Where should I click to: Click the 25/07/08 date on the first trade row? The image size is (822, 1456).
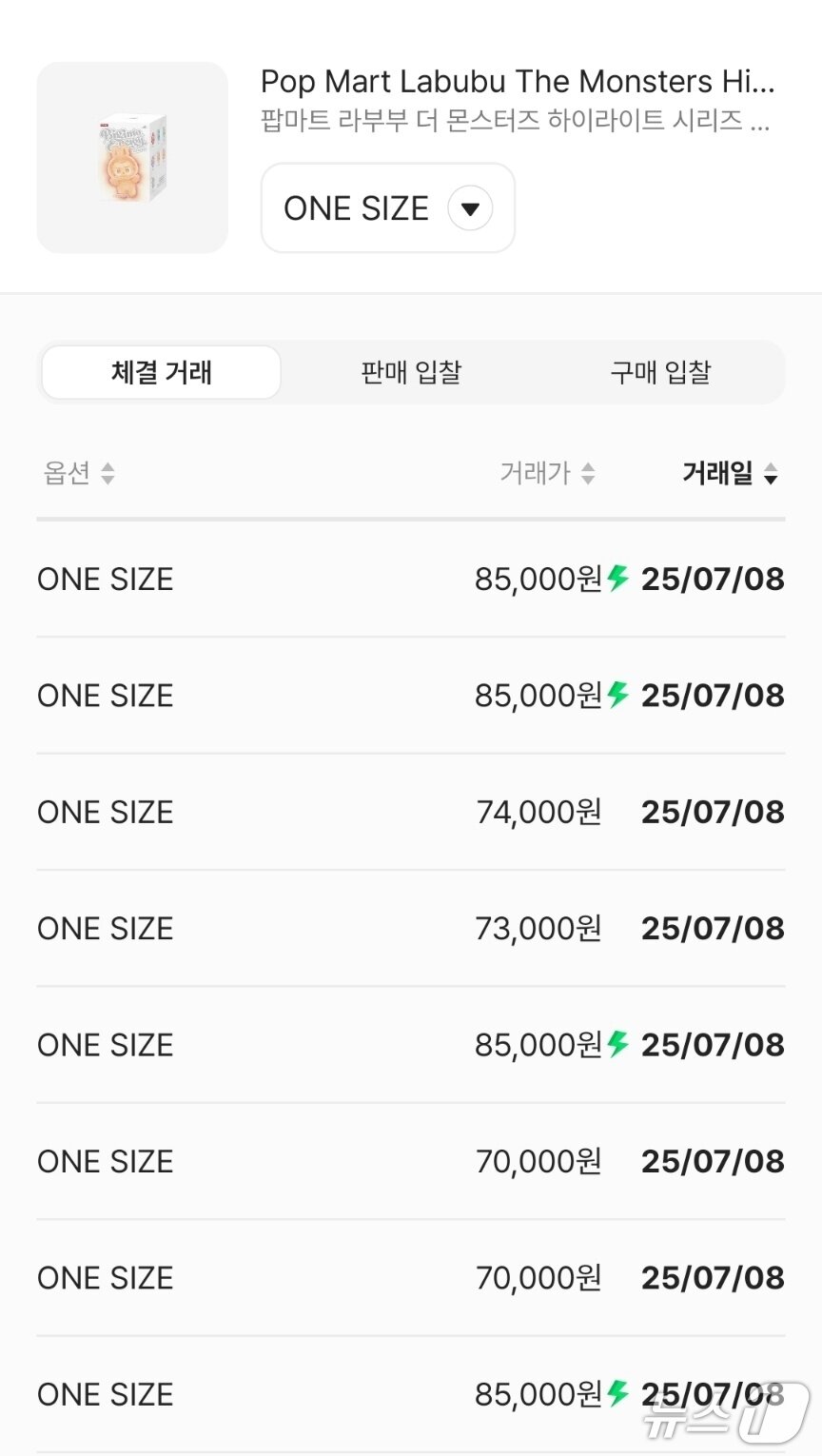[x=712, y=579]
